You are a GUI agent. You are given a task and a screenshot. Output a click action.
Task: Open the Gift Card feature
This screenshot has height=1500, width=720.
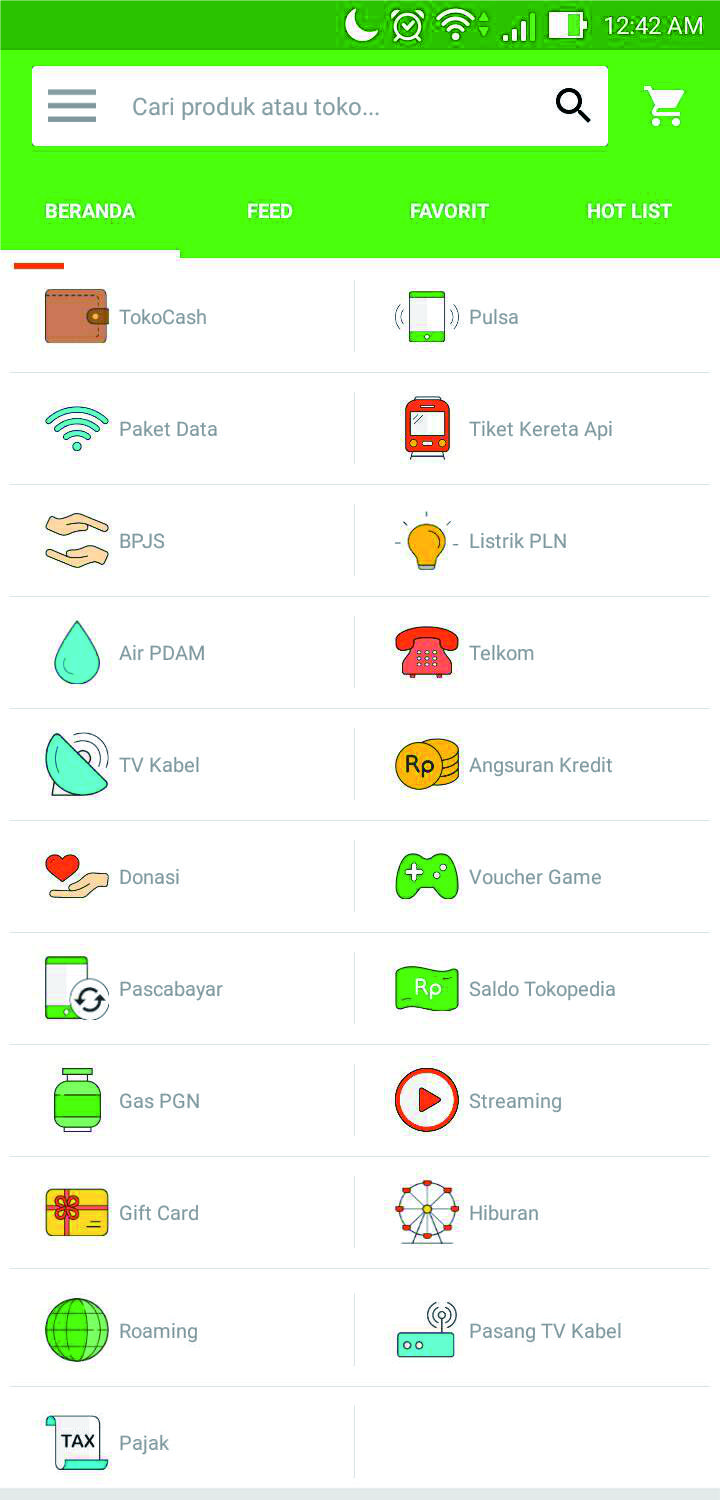[75, 1212]
